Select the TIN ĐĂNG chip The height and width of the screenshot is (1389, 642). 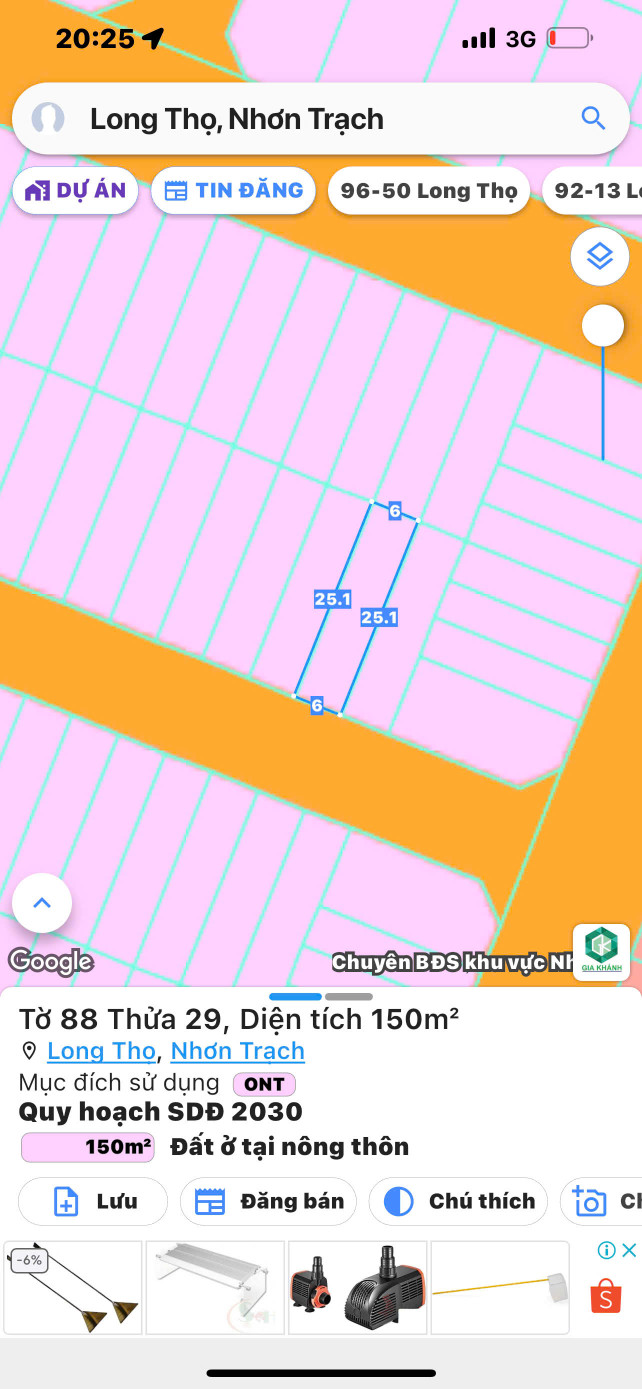(x=234, y=190)
